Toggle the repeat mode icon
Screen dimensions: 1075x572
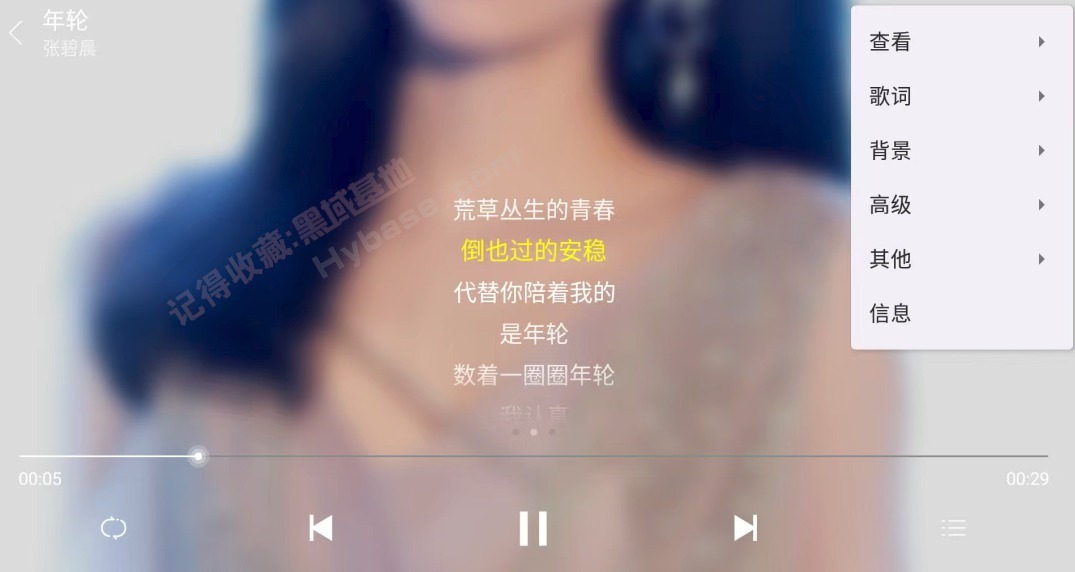(114, 528)
